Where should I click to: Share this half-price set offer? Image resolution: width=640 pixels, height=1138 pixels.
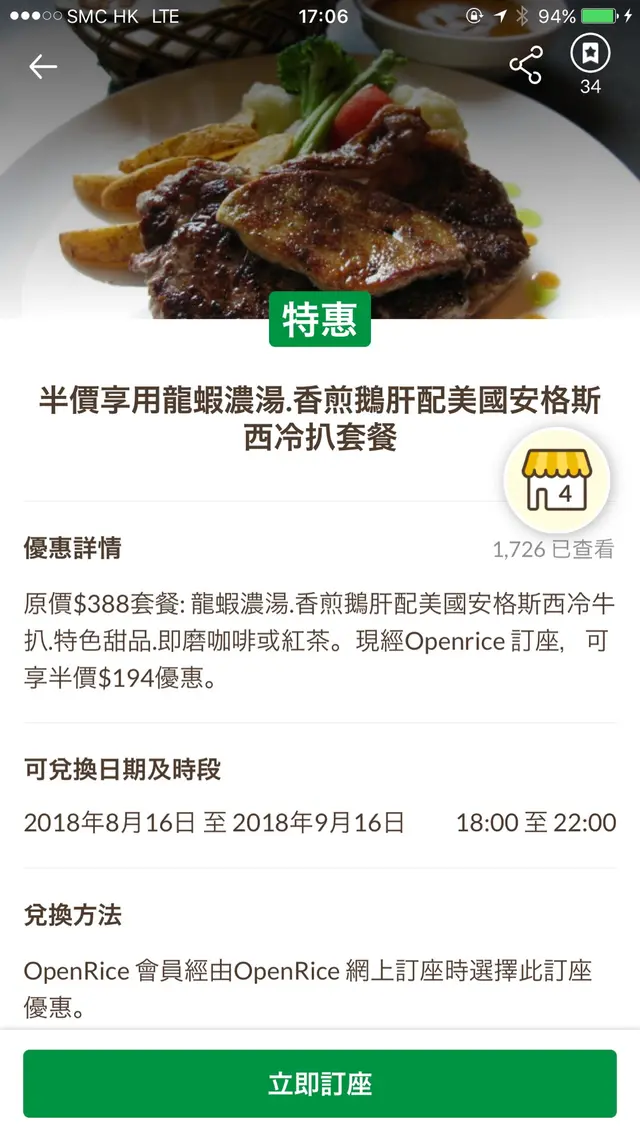tap(525, 66)
